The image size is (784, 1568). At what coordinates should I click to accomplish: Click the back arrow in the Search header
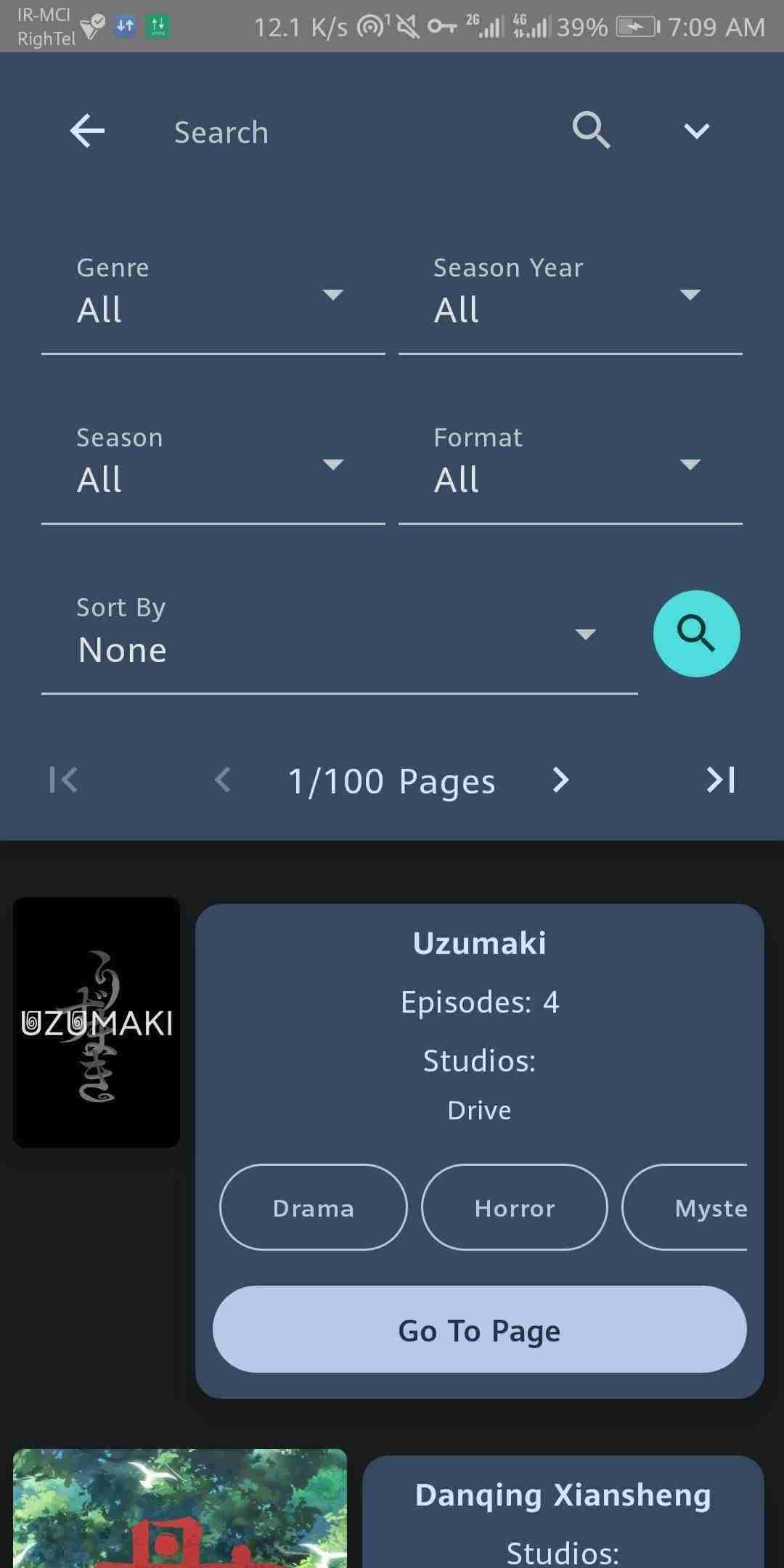(86, 131)
